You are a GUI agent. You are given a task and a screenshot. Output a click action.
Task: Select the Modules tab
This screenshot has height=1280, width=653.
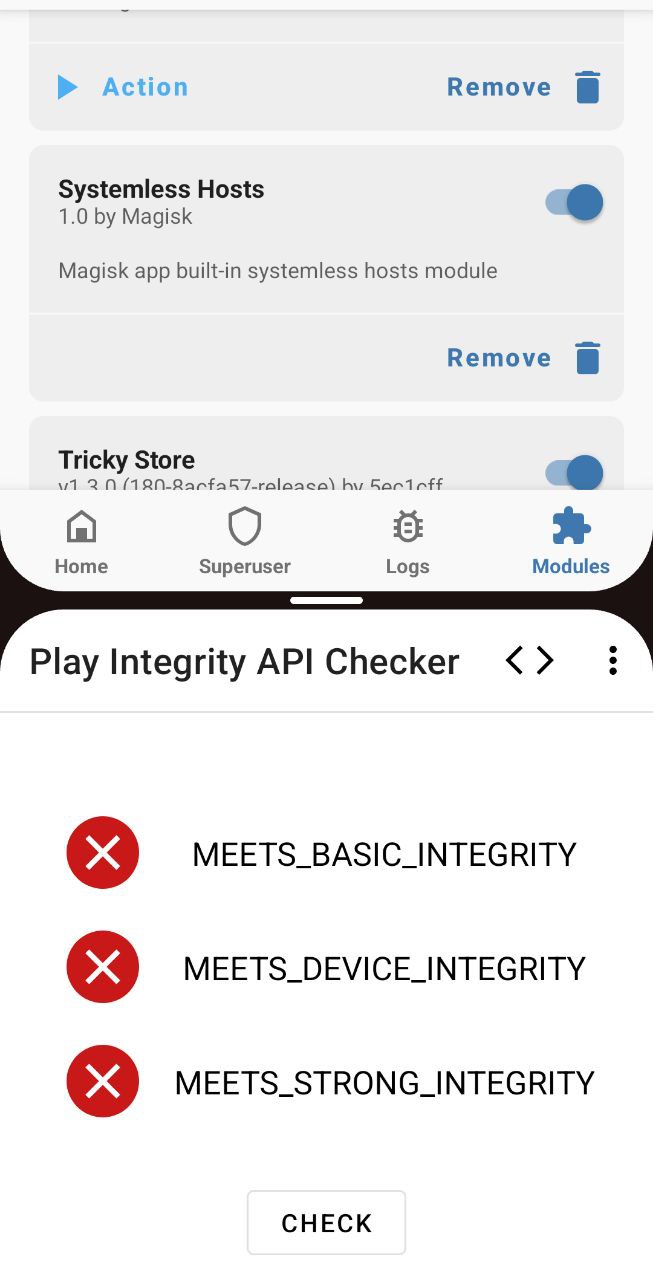(570, 543)
